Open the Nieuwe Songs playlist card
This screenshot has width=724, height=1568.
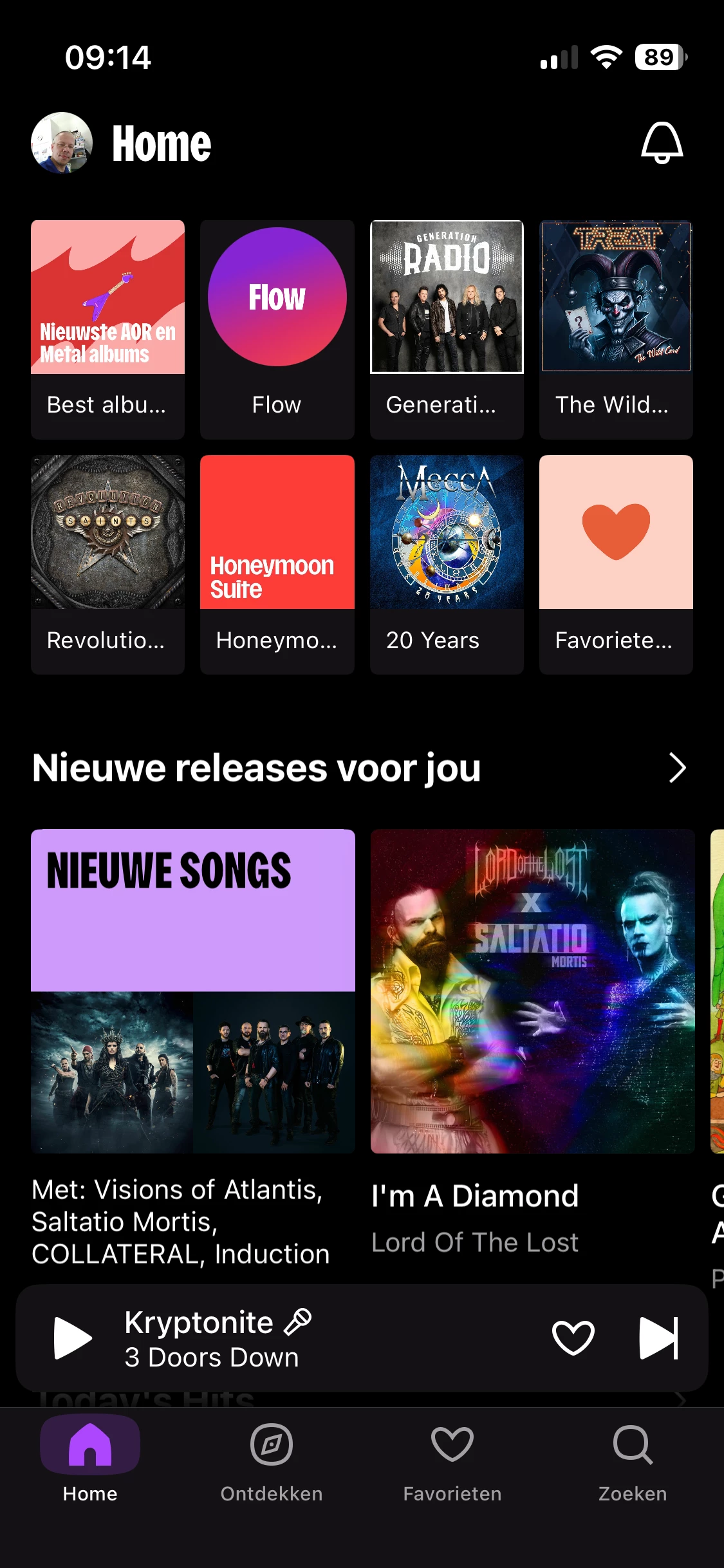(193, 991)
